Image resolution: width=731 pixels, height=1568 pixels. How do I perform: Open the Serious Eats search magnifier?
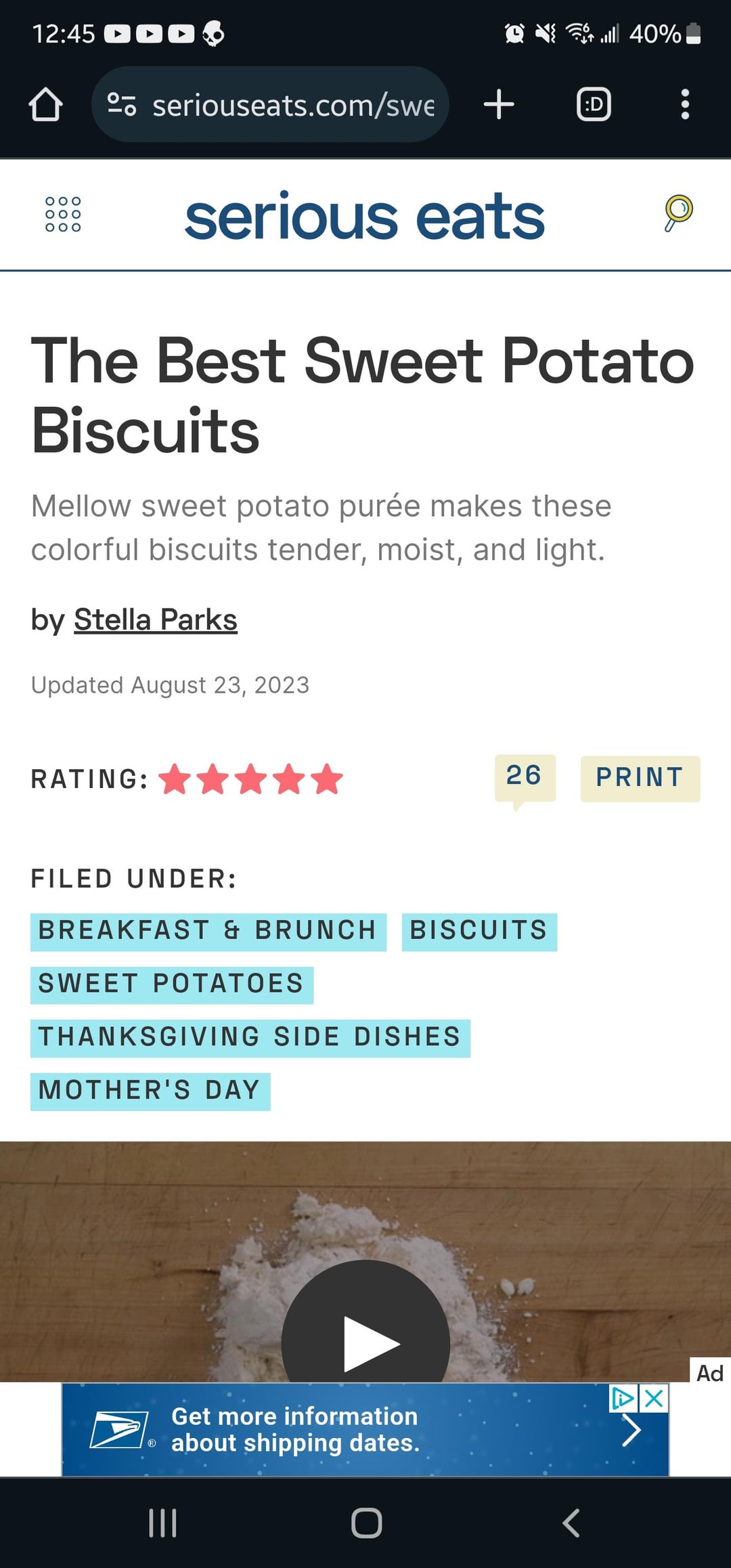(x=678, y=213)
